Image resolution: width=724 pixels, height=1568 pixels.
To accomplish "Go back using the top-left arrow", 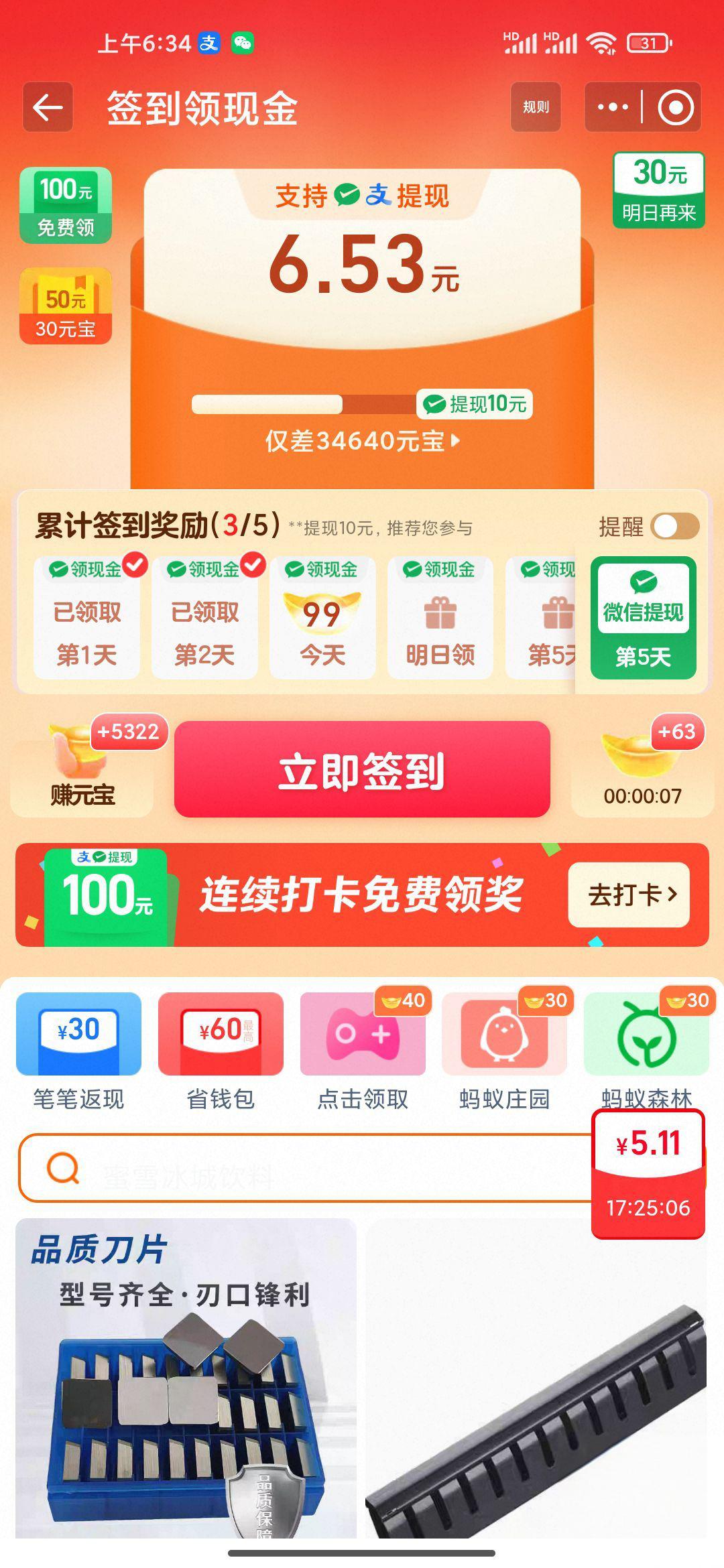I will [x=48, y=107].
